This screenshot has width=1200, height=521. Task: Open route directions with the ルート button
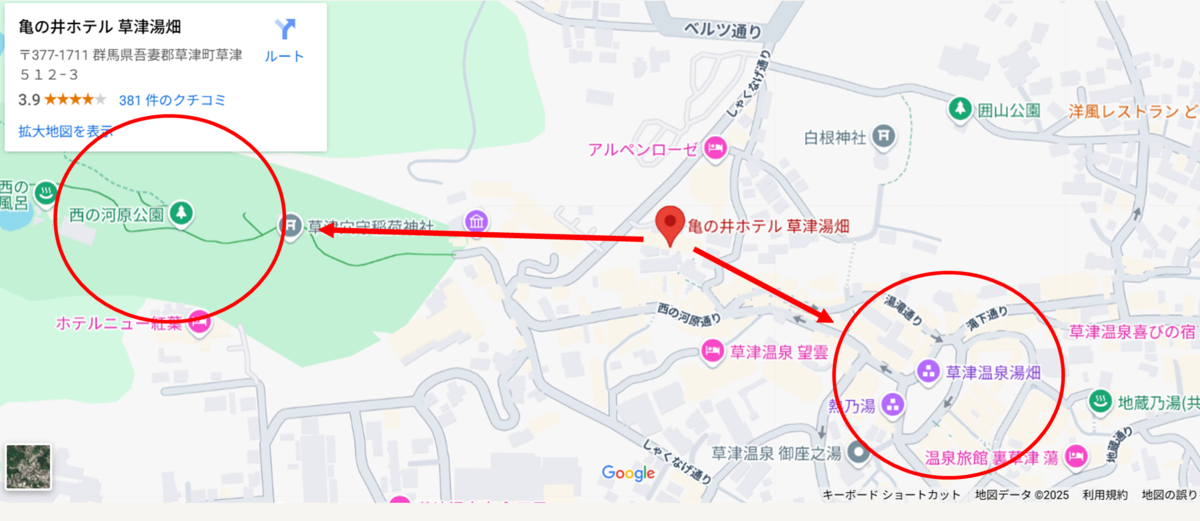[284, 40]
